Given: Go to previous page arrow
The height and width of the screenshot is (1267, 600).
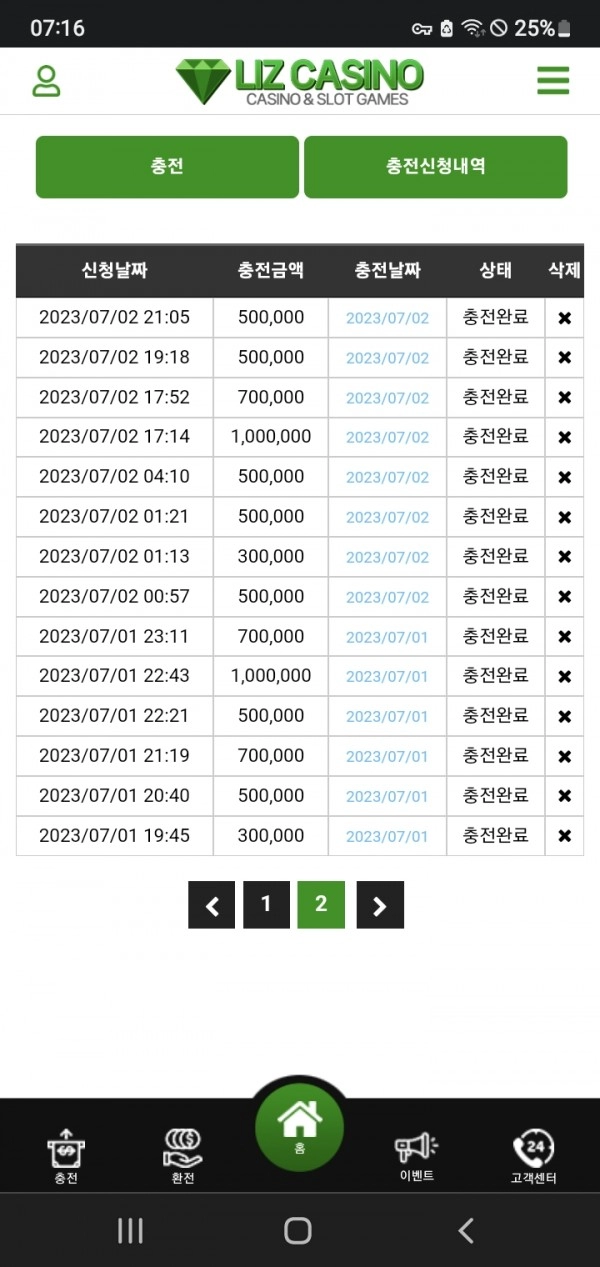Looking at the screenshot, I should click(x=211, y=905).
